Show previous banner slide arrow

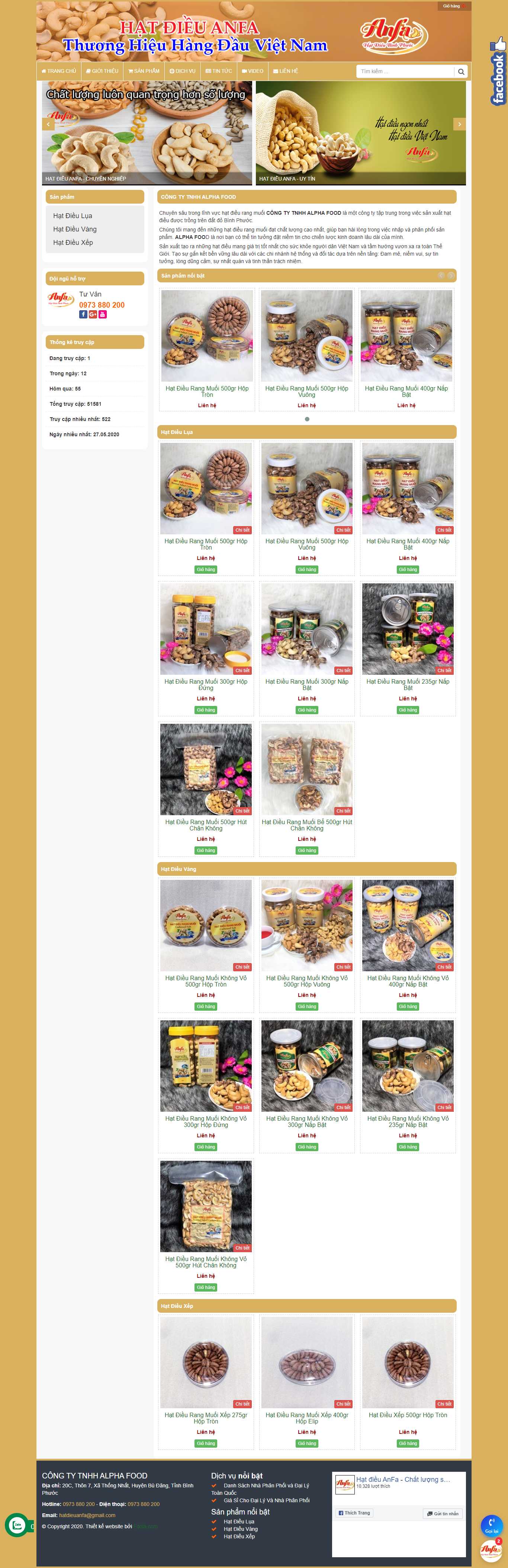pos(48,124)
